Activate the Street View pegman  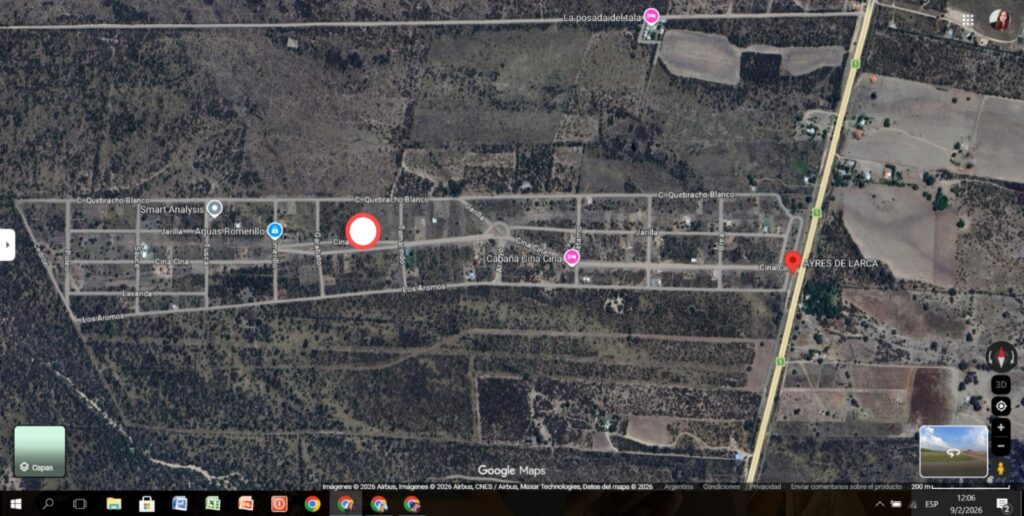tap(999, 467)
